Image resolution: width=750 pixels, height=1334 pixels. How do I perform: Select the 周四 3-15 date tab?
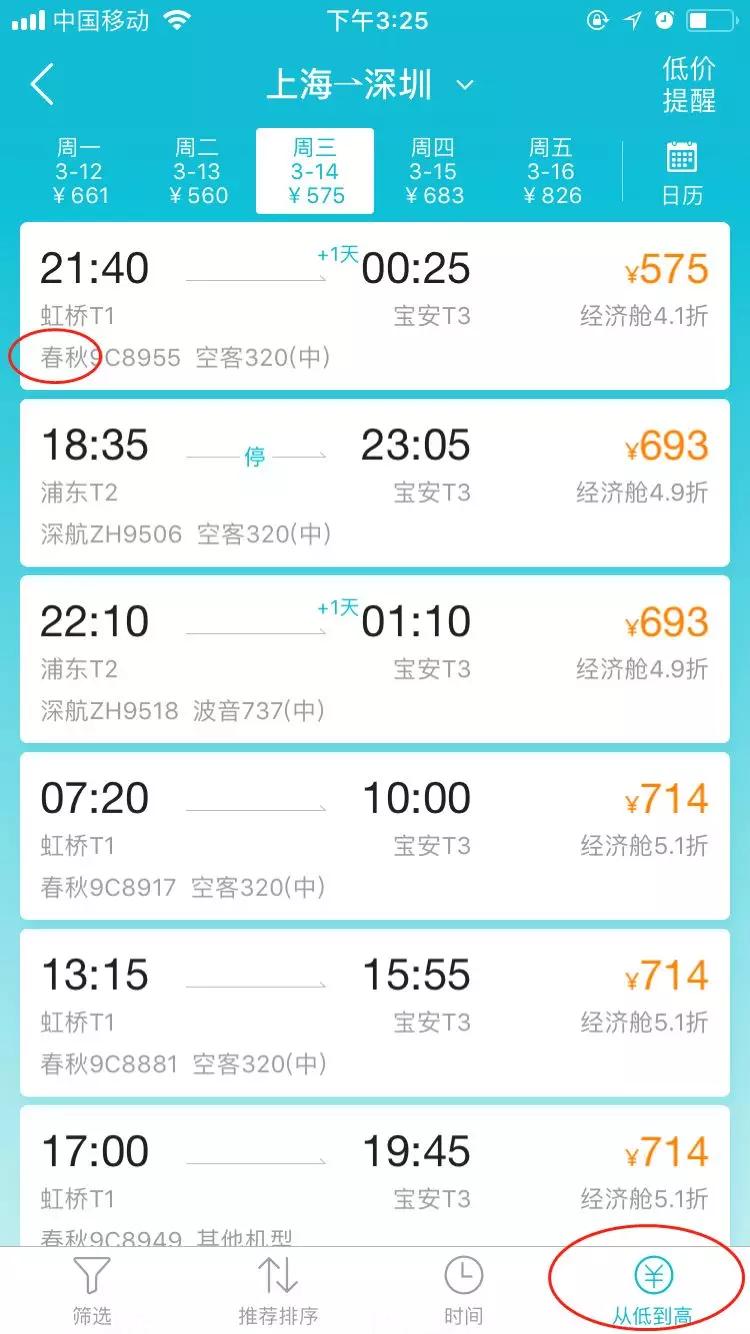coord(433,172)
